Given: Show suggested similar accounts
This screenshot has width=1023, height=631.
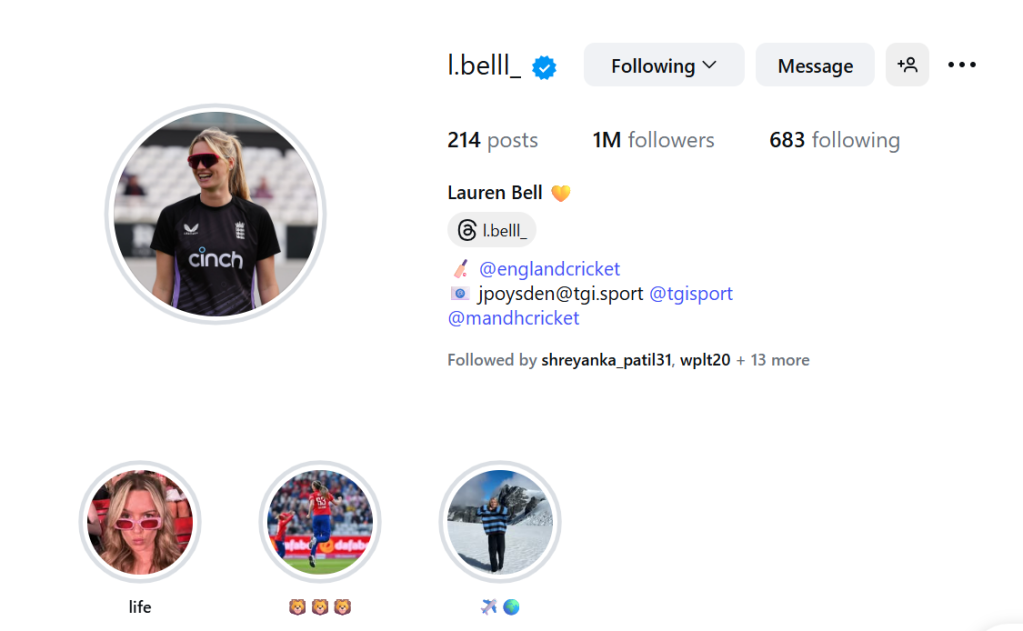Looking at the screenshot, I should point(907,65).
